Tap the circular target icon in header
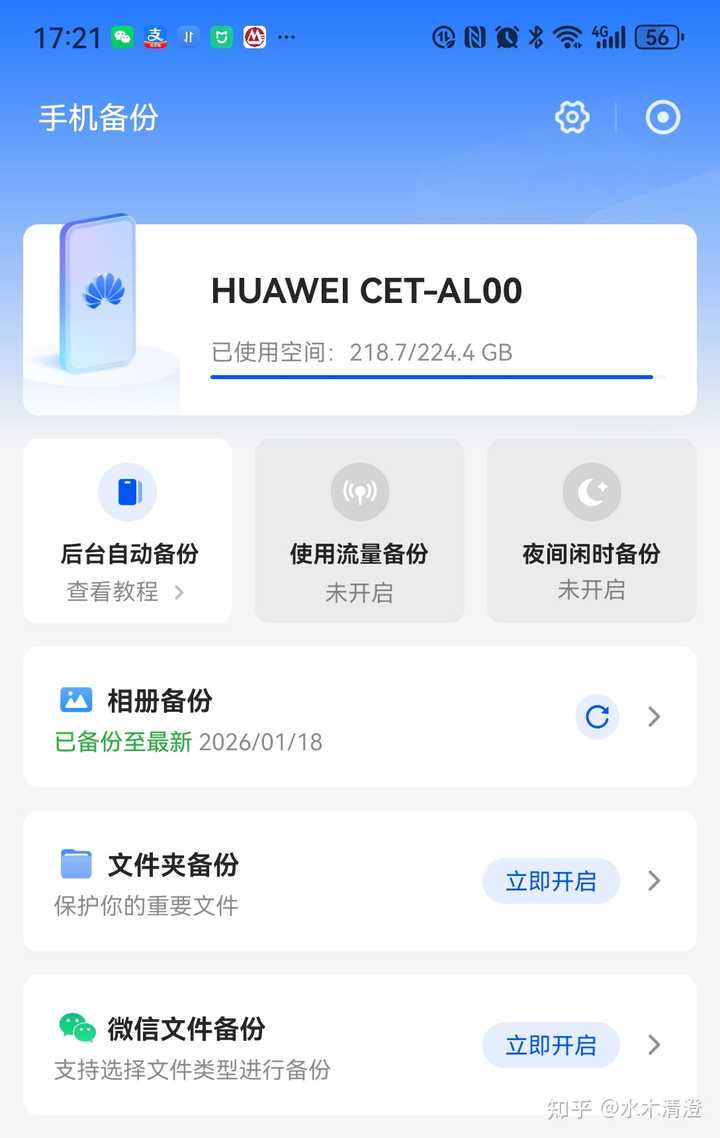This screenshot has width=720, height=1138. pos(663,118)
